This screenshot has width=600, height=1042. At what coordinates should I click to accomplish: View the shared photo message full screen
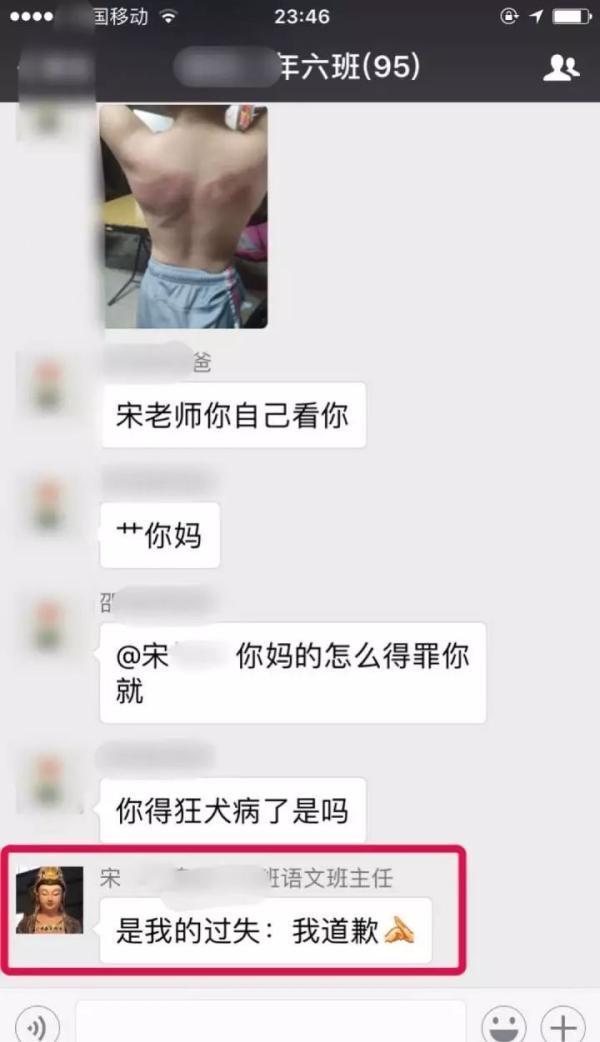184,216
